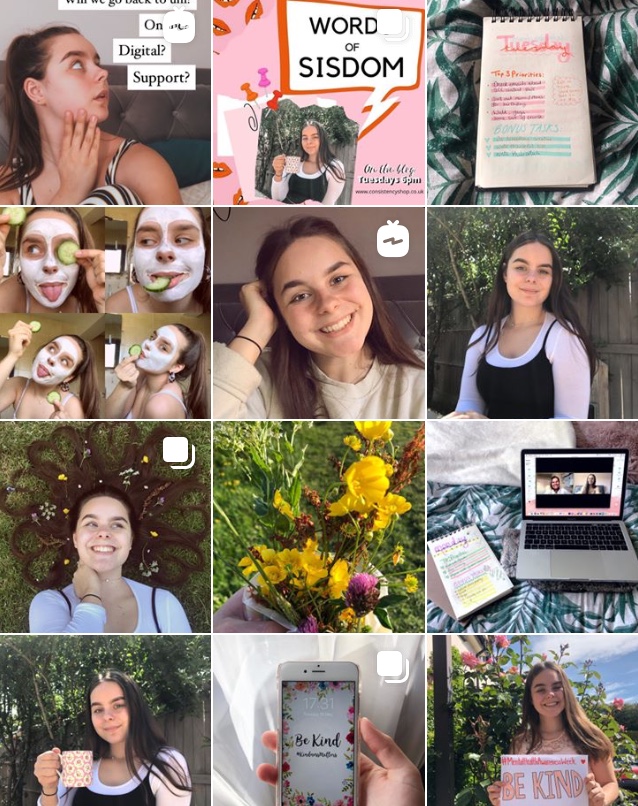Open the garden portrait in black pinafore

[x=532, y=312]
